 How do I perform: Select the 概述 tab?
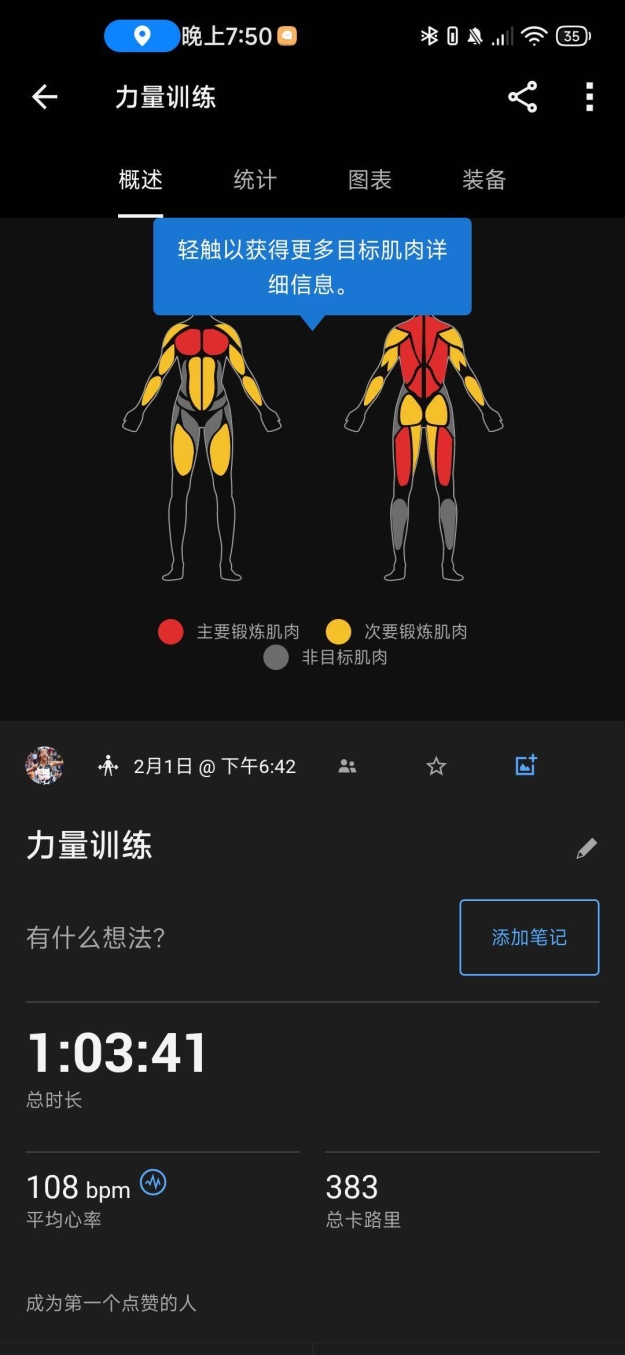click(x=140, y=180)
